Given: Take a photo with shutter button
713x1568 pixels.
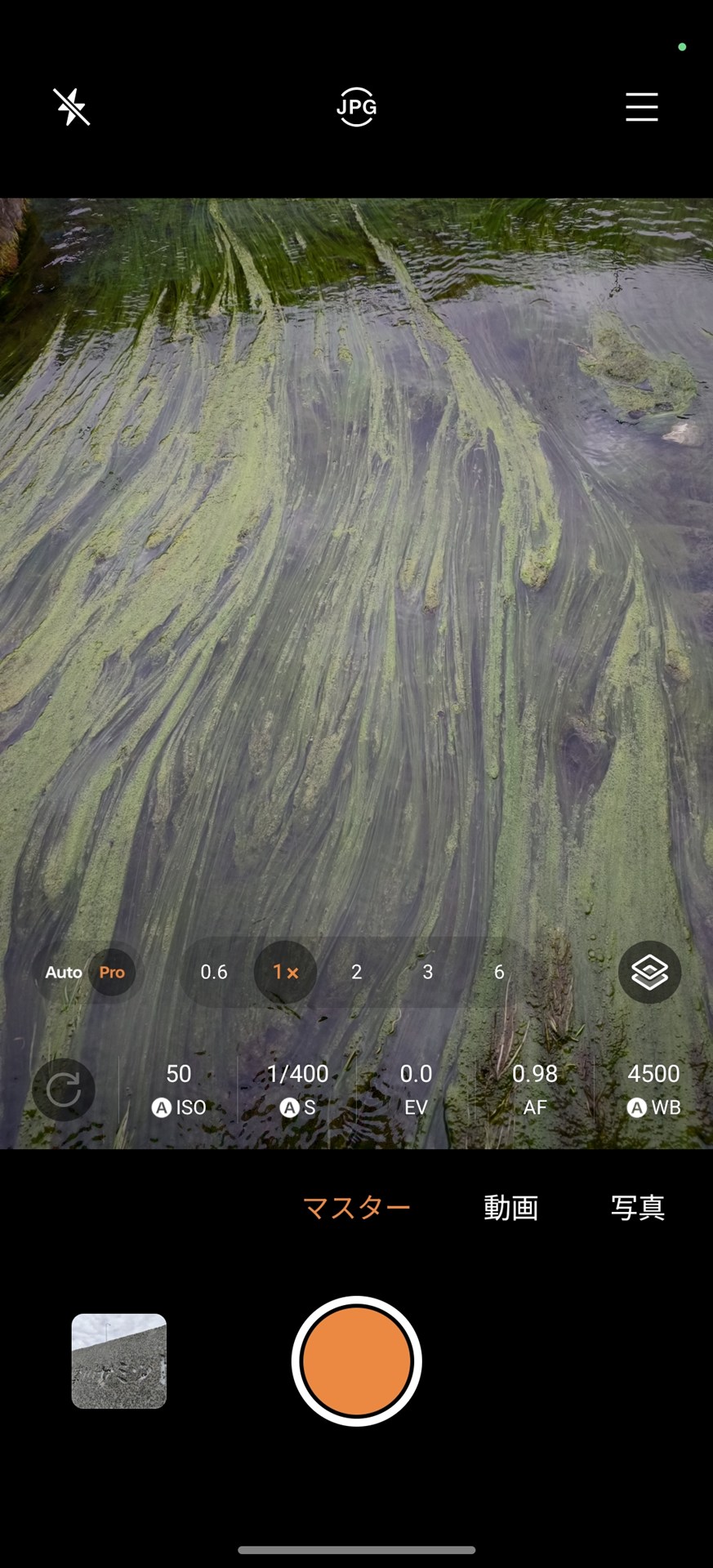Looking at the screenshot, I should [x=357, y=1361].
